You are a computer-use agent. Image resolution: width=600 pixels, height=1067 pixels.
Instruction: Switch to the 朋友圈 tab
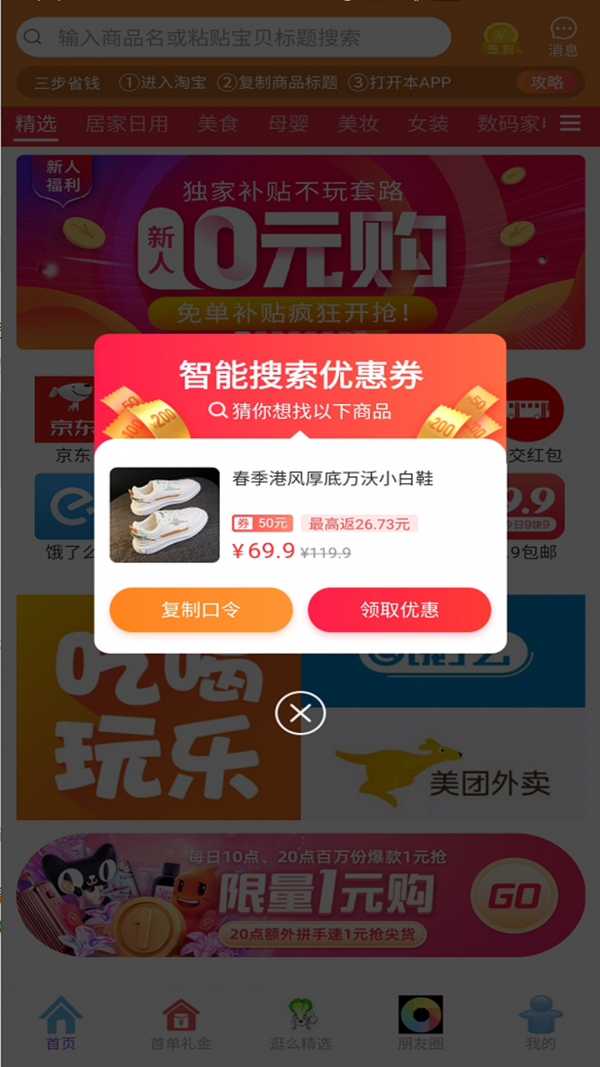(420, 1025)
